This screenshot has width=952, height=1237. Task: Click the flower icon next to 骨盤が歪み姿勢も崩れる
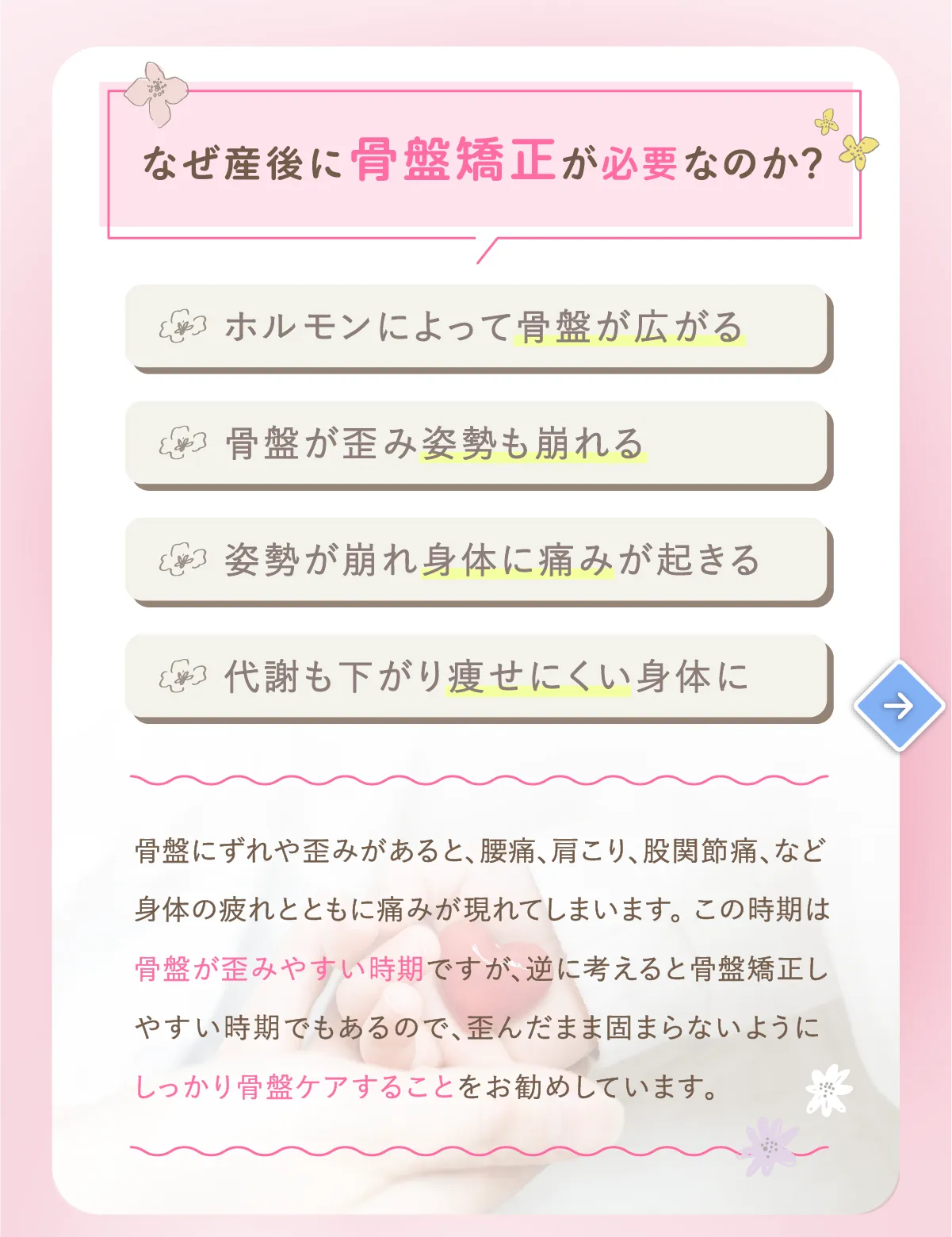[182, 442]
